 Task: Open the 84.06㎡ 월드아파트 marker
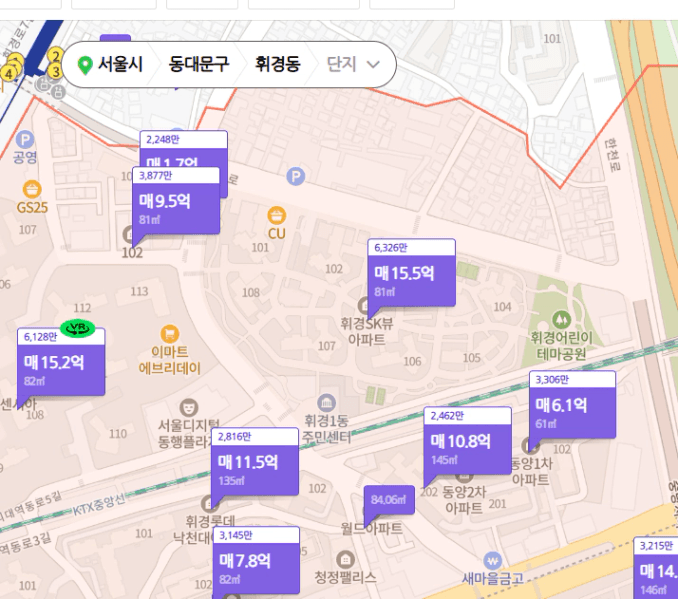click(x=389, y=500)
